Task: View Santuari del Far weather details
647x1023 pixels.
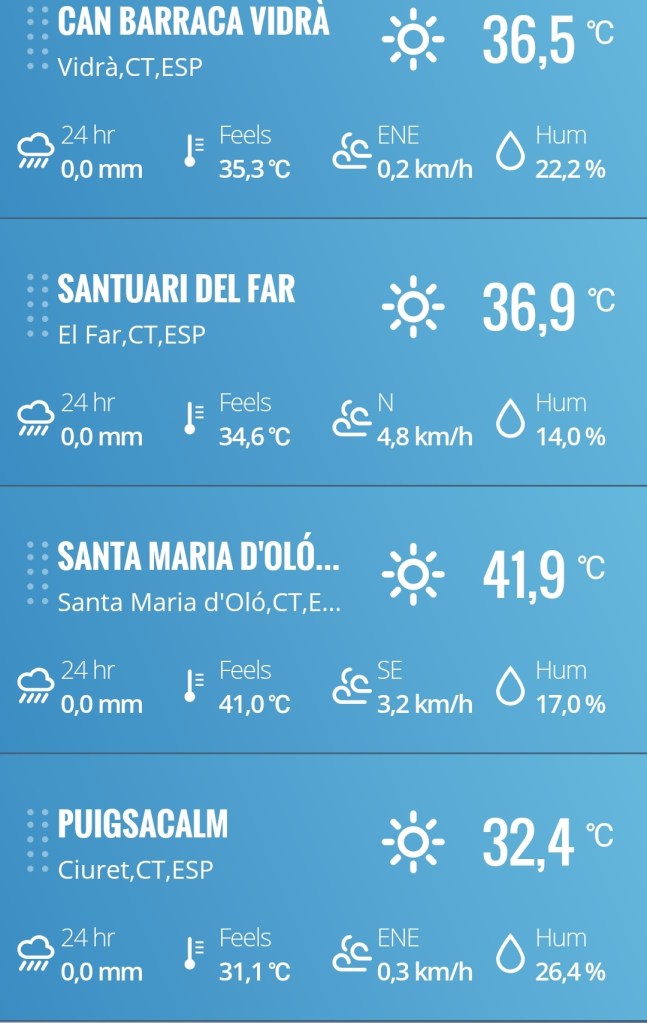Action: coord(176,290)
